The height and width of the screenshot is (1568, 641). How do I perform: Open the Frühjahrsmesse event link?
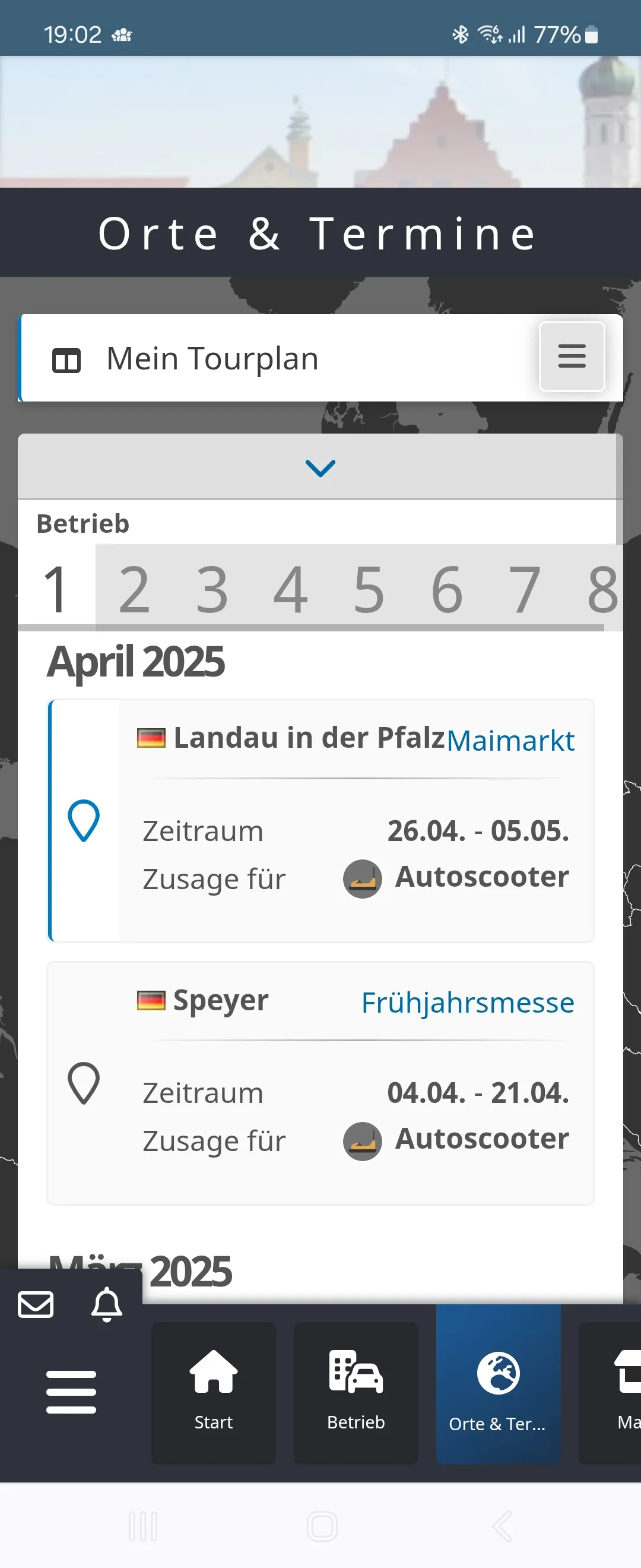click(467, 1003)
